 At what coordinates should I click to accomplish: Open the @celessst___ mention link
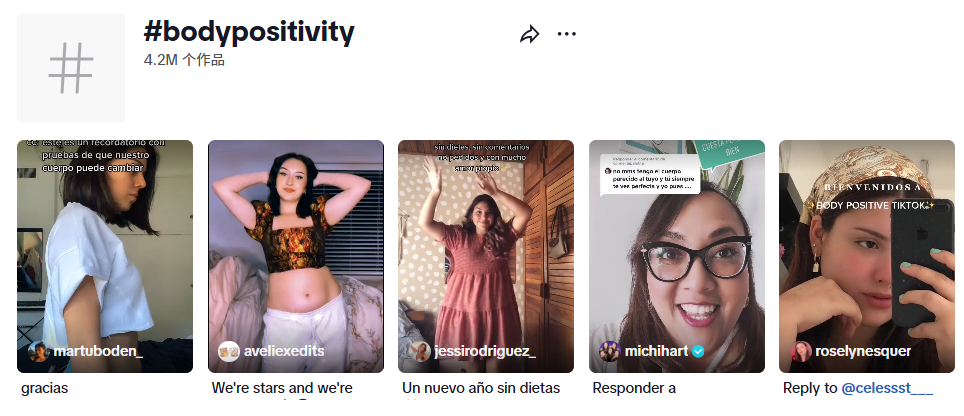(x=886, y=388)
